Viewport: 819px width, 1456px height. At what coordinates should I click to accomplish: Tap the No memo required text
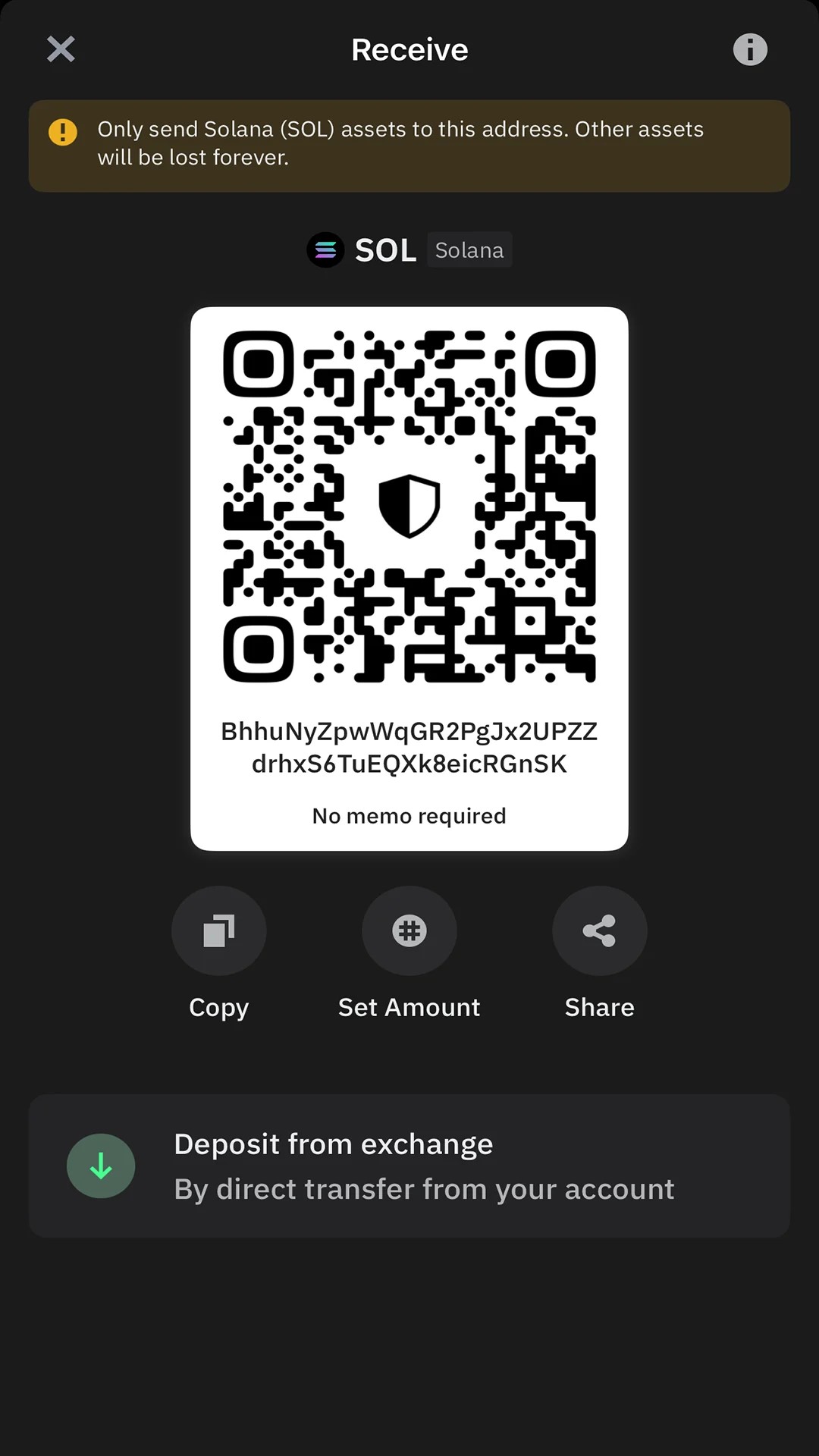point(409,815)
